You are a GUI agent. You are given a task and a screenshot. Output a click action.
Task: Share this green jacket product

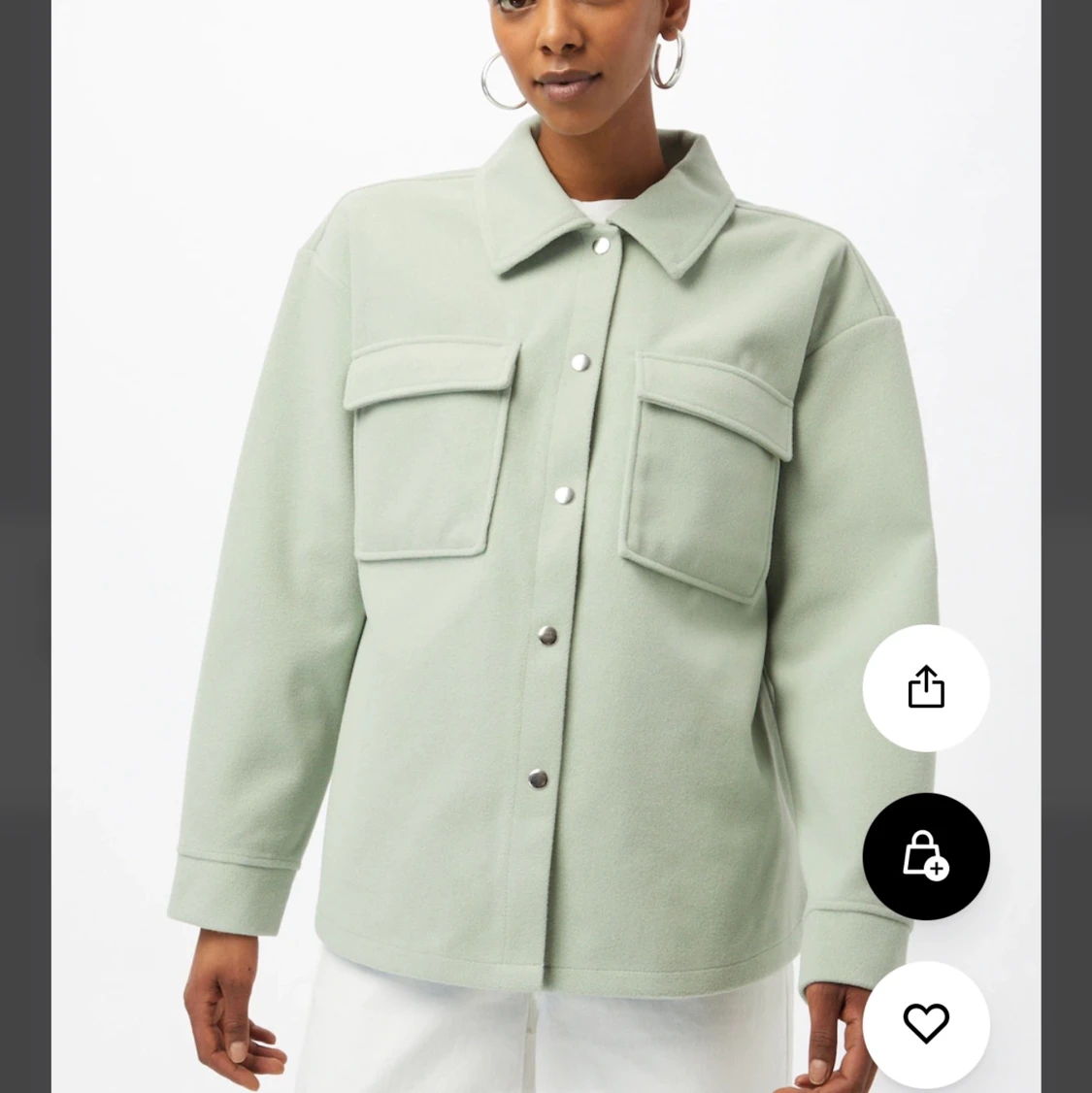(925, 687)
